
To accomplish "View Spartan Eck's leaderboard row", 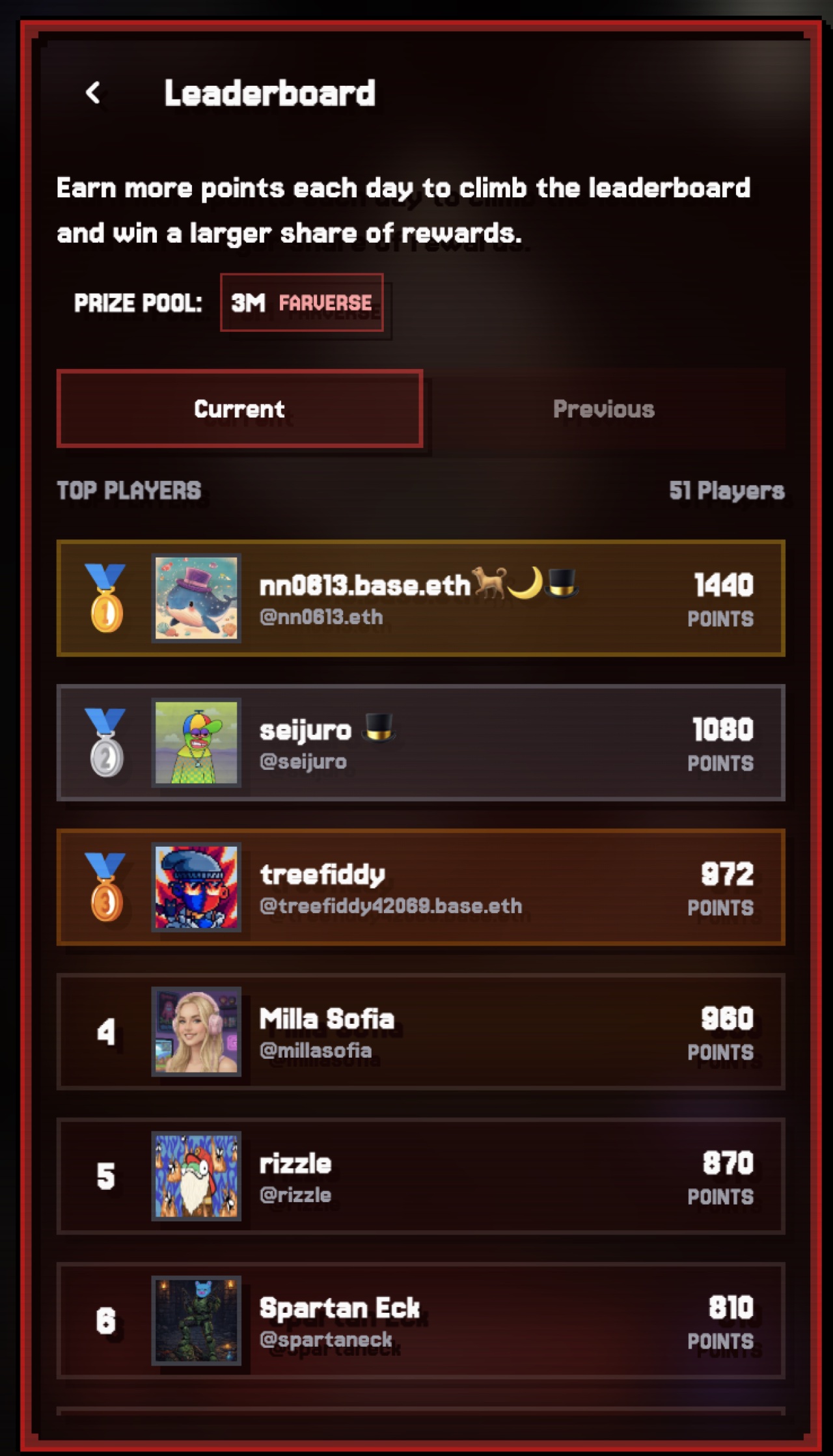I will pyautogui.click(x=420, y=1321).
